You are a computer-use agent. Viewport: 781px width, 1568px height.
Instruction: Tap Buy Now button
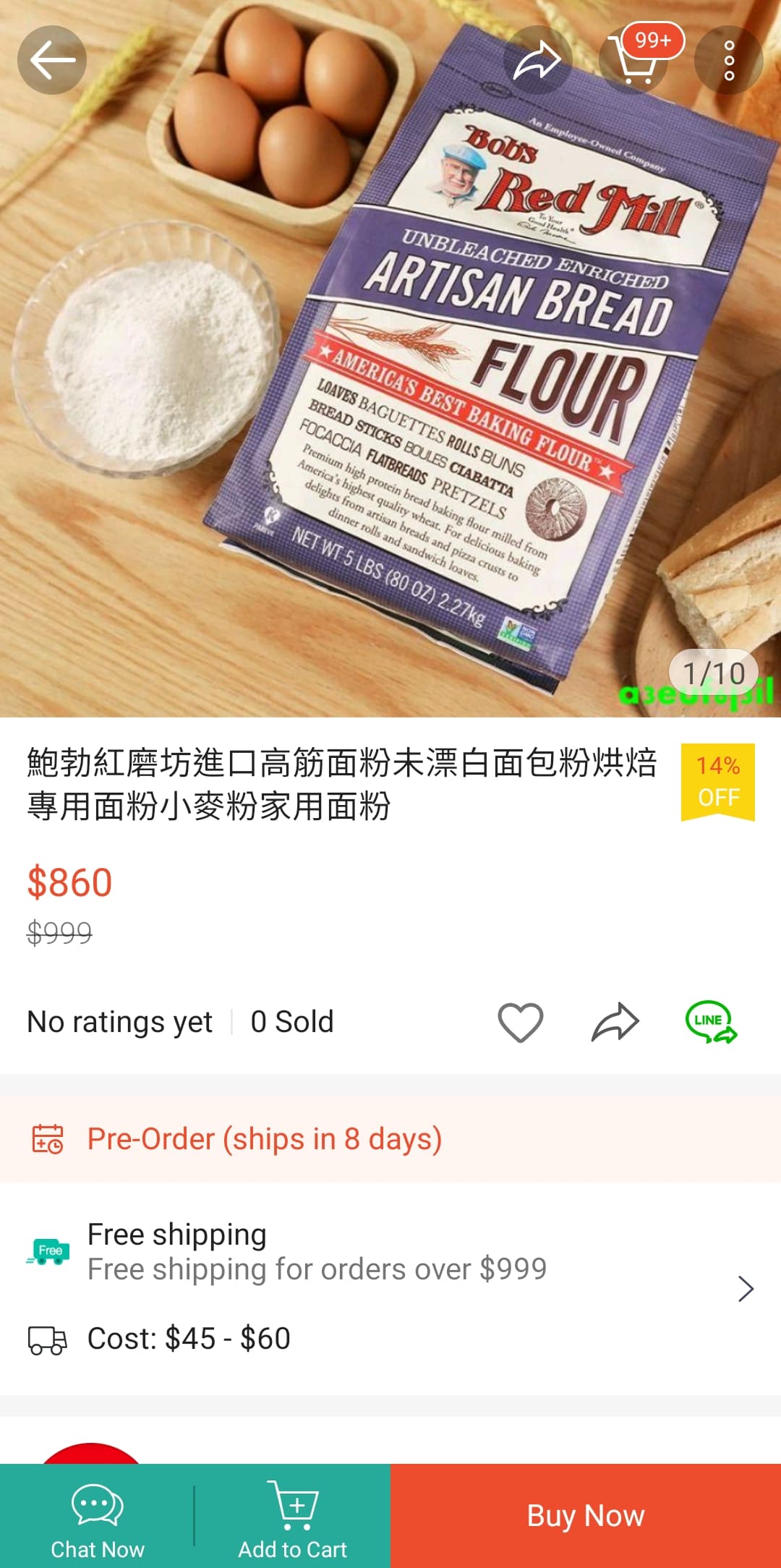click(x=586, y=1516)
